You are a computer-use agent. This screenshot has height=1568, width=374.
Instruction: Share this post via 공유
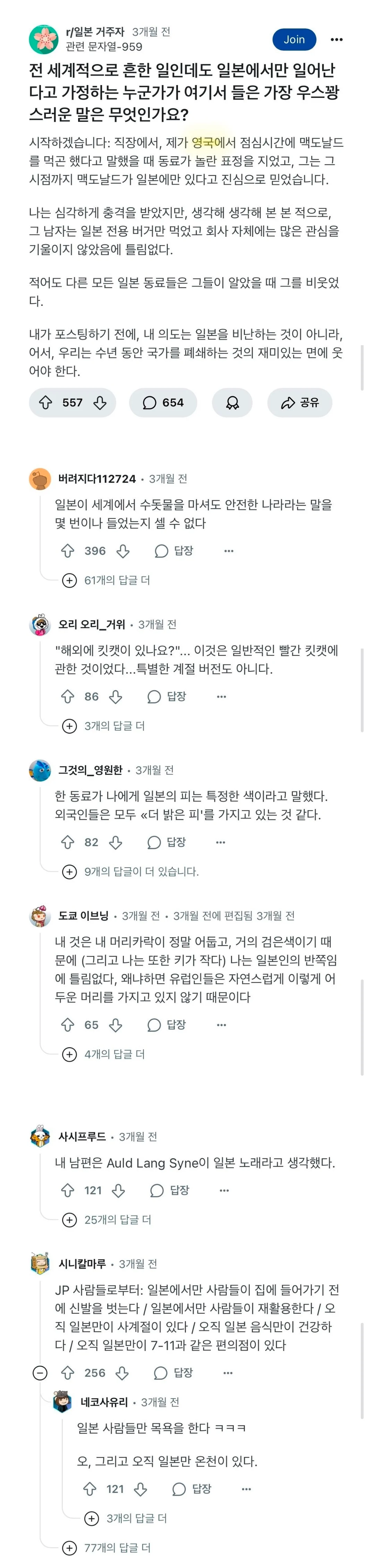(x=299, y=402)
